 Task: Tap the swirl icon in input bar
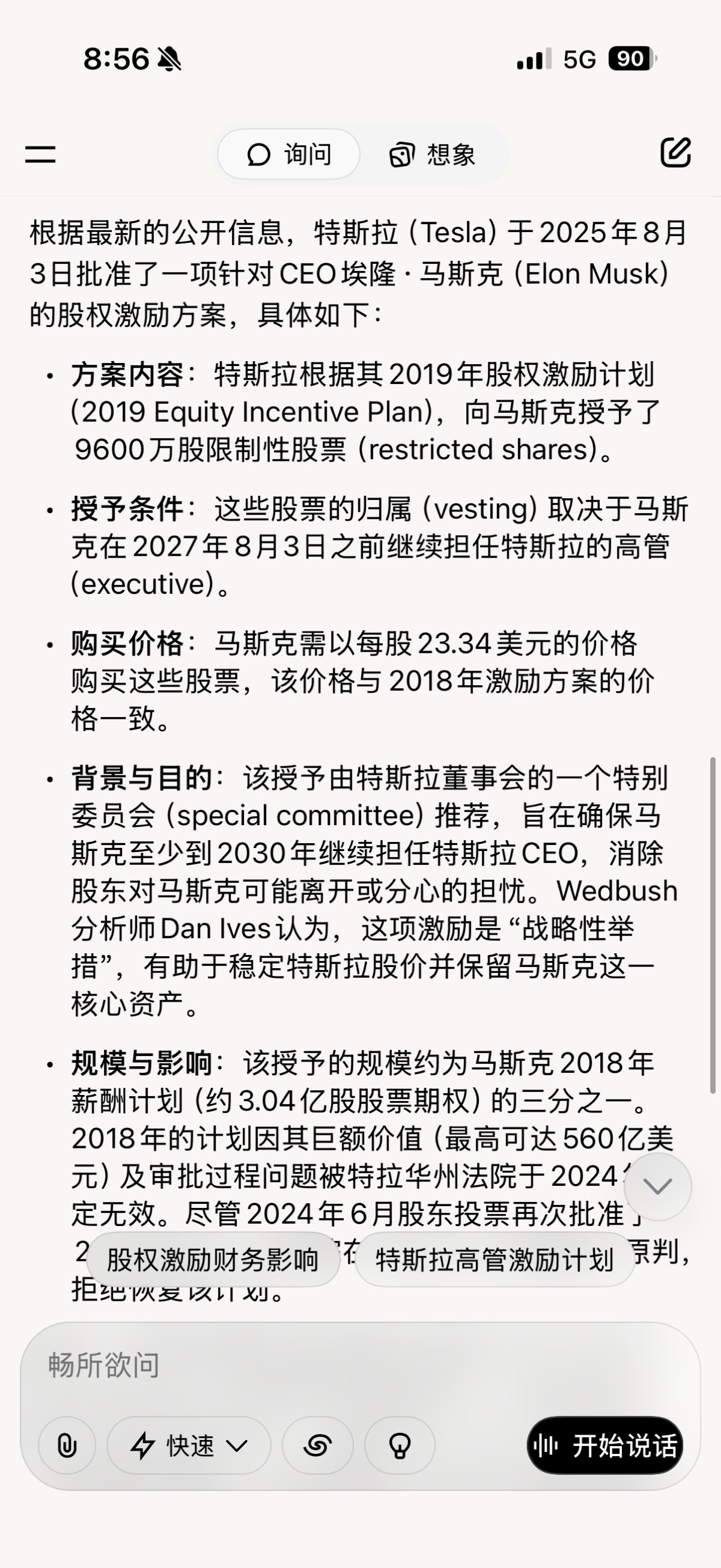tap(318, 1445)
